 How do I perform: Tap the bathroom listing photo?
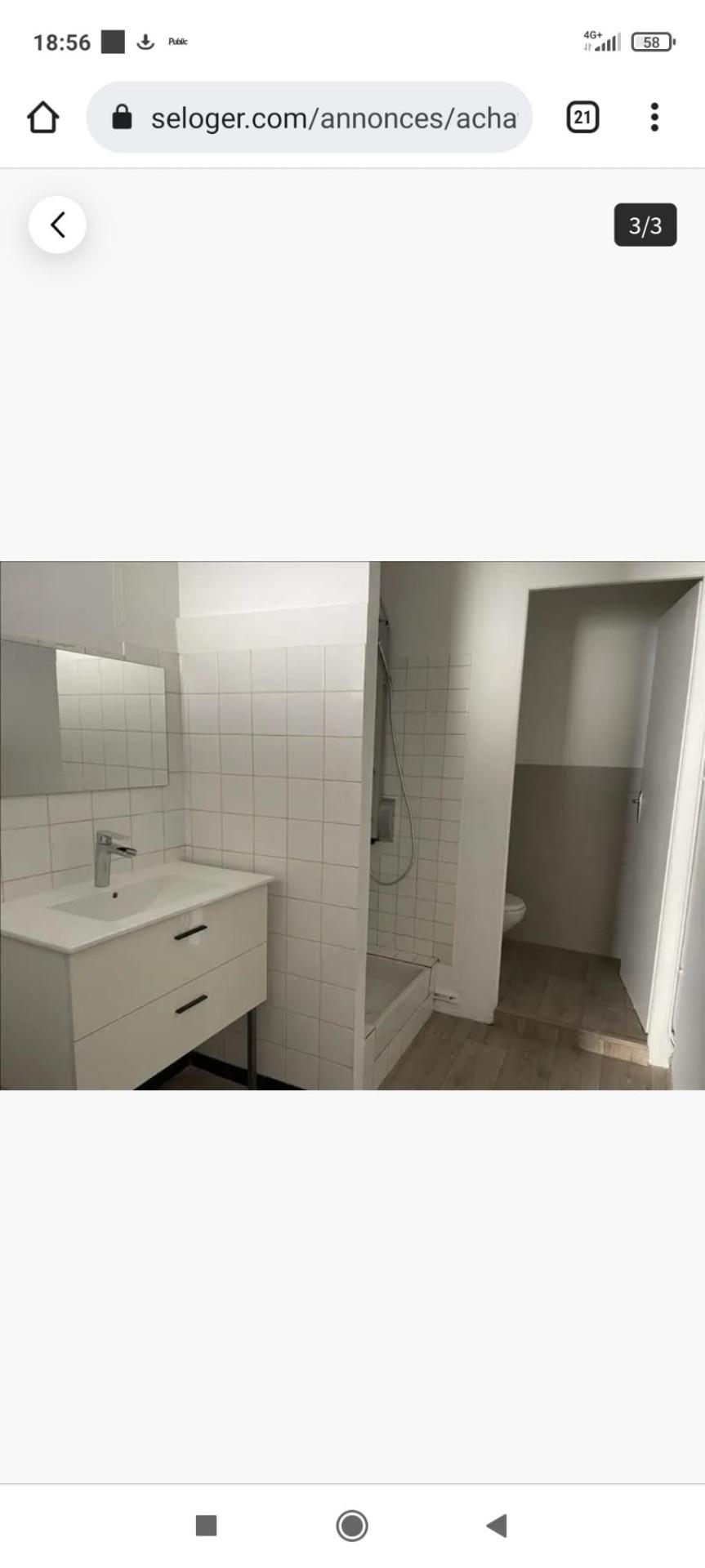pos(352,825)
